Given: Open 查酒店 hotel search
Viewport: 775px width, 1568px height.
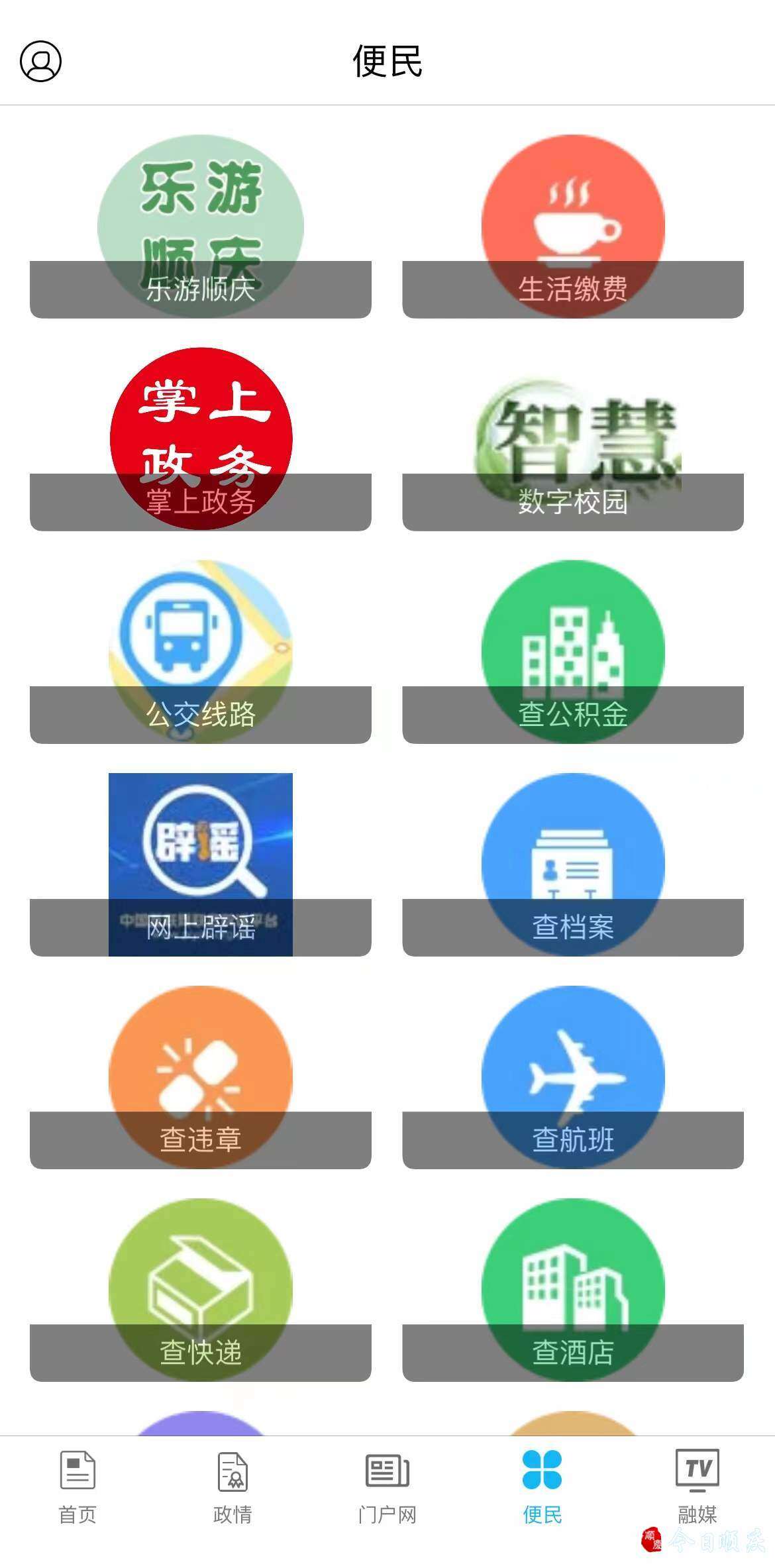Looking at the screenshot, I should tap(573, 1290).
